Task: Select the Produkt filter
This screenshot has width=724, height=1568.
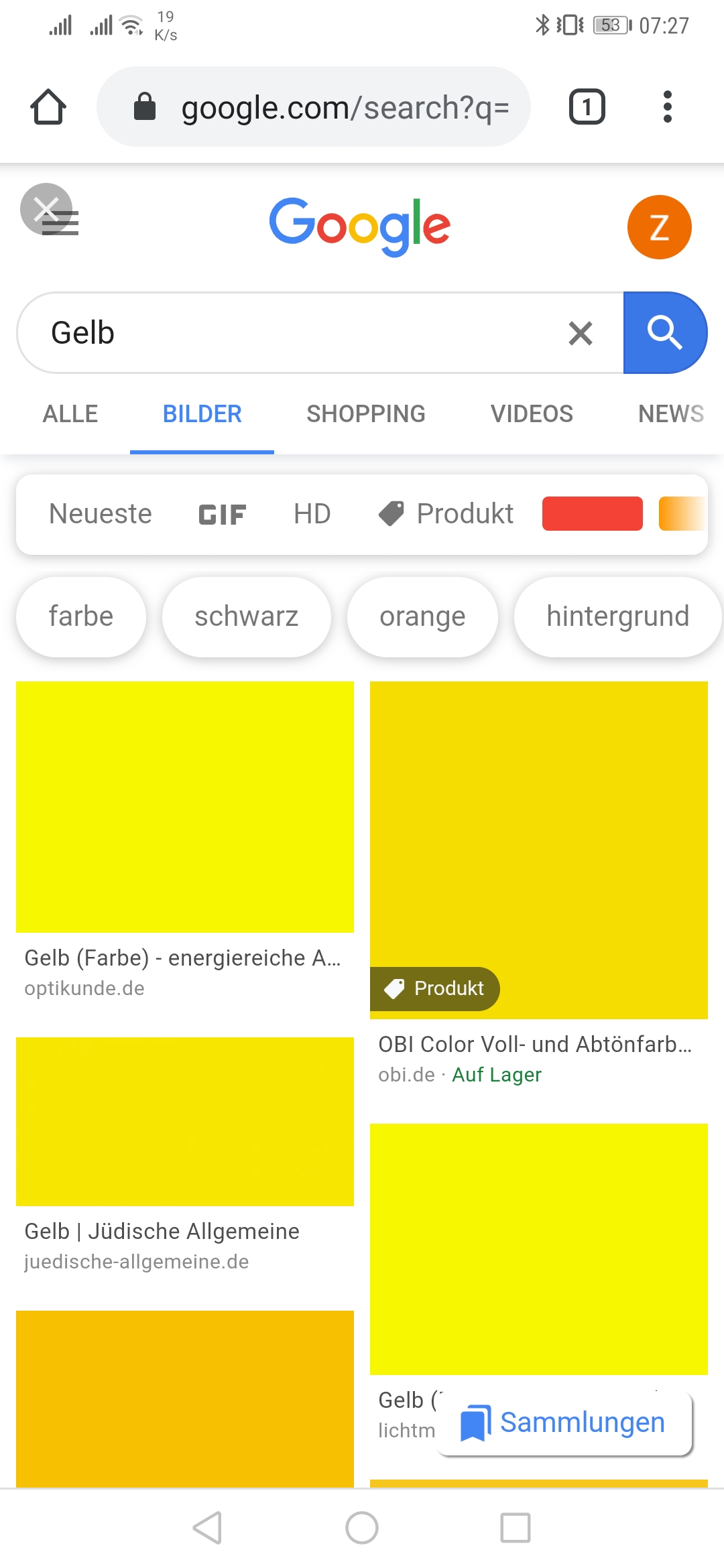Action: 446,514
